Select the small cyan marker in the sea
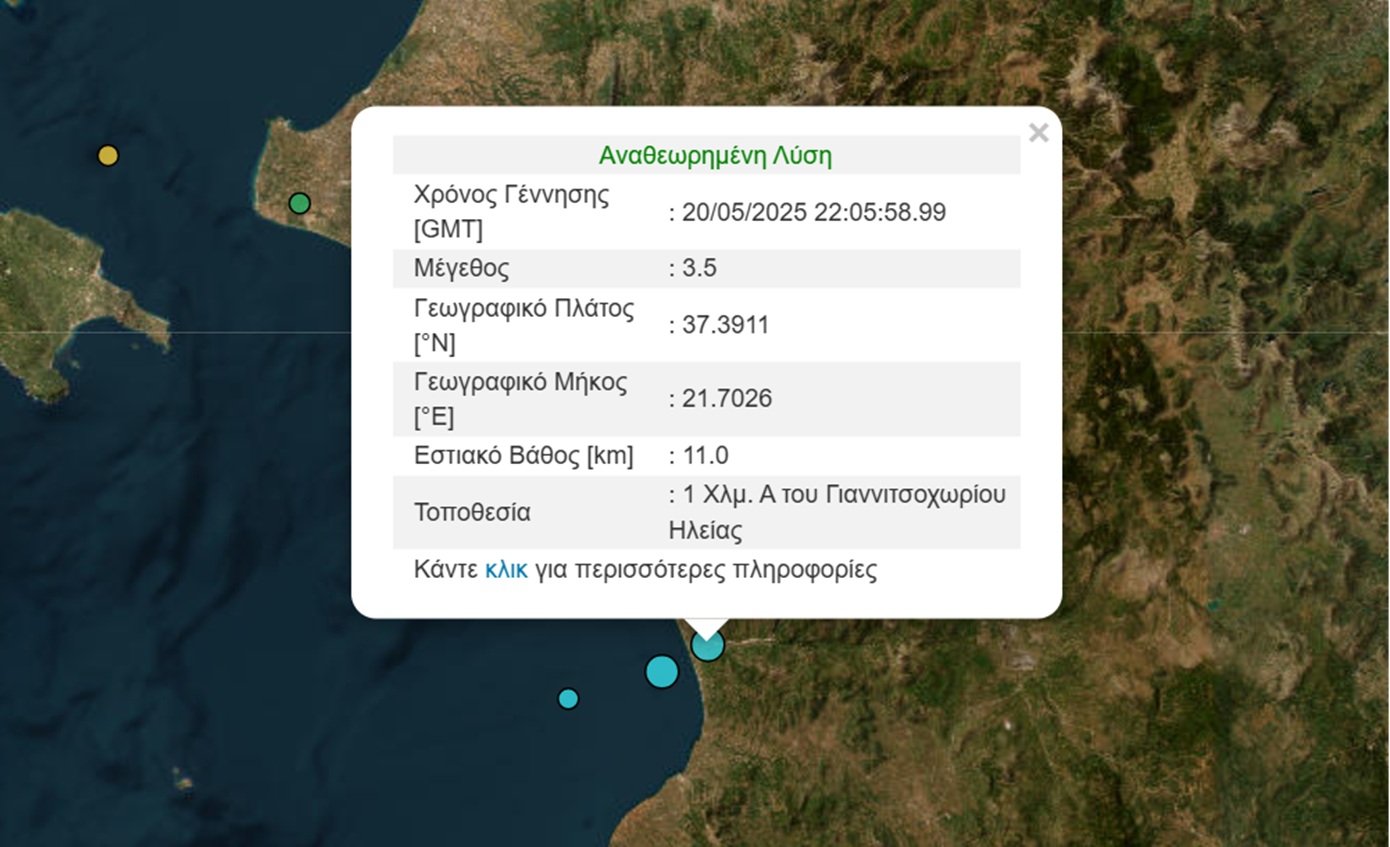Image resolution: width=1390 pixels, height=847 pixels. click(x=568, y=698)
